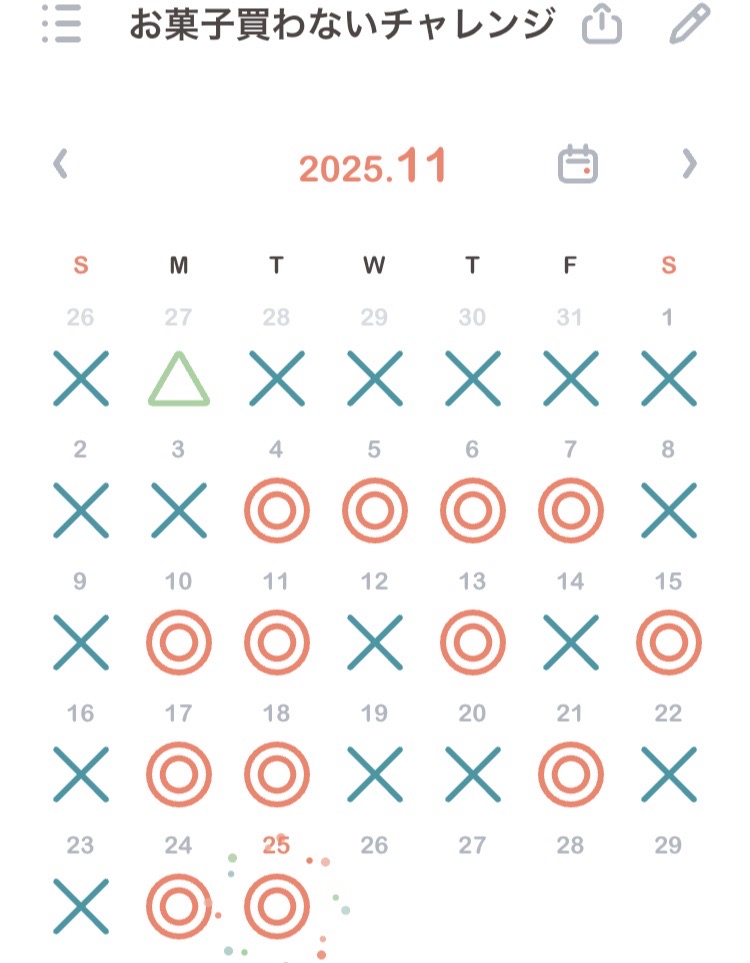Tap the double circle on November 4
The image size is (750, 963).
[x=276, y=510]
